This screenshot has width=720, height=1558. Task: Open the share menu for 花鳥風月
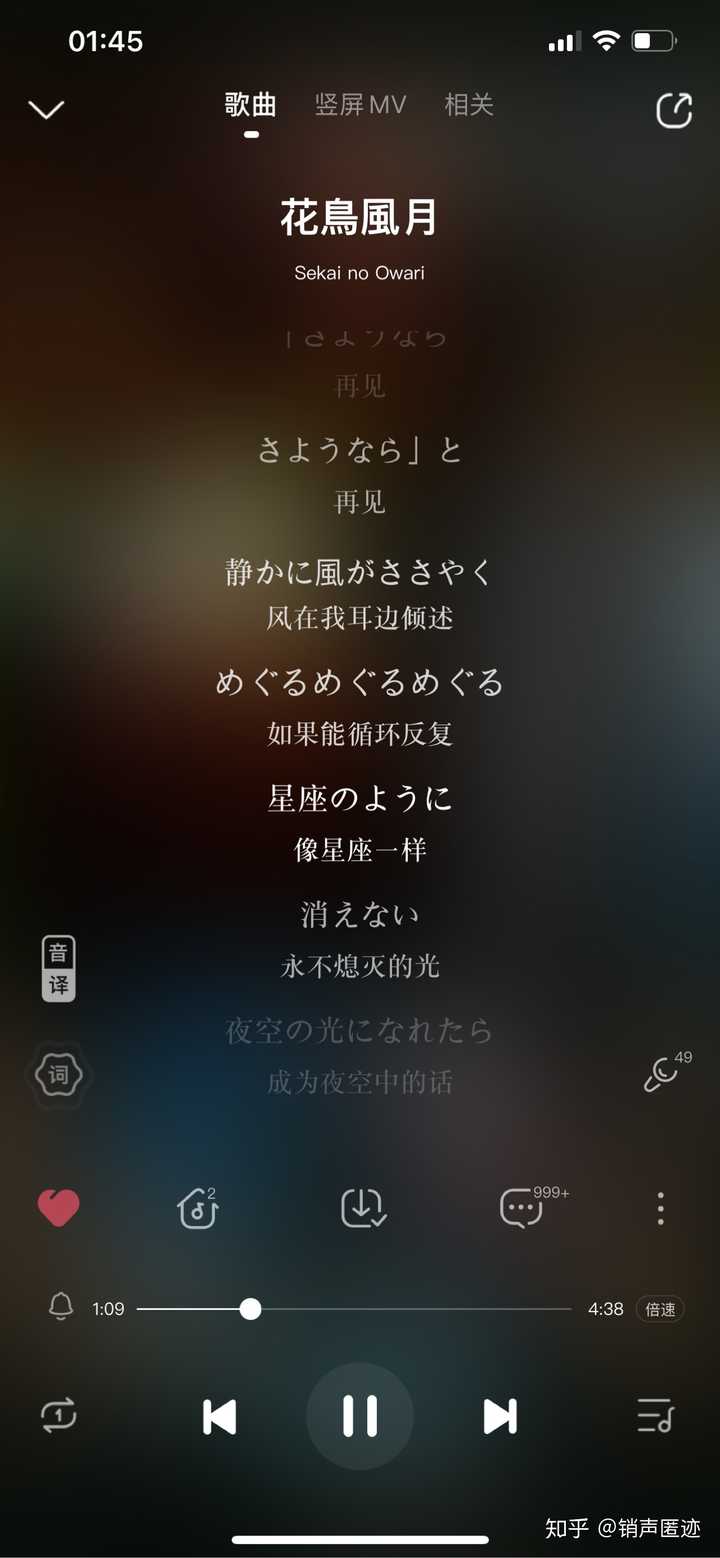pyautogui.click(x=674, y=108)
